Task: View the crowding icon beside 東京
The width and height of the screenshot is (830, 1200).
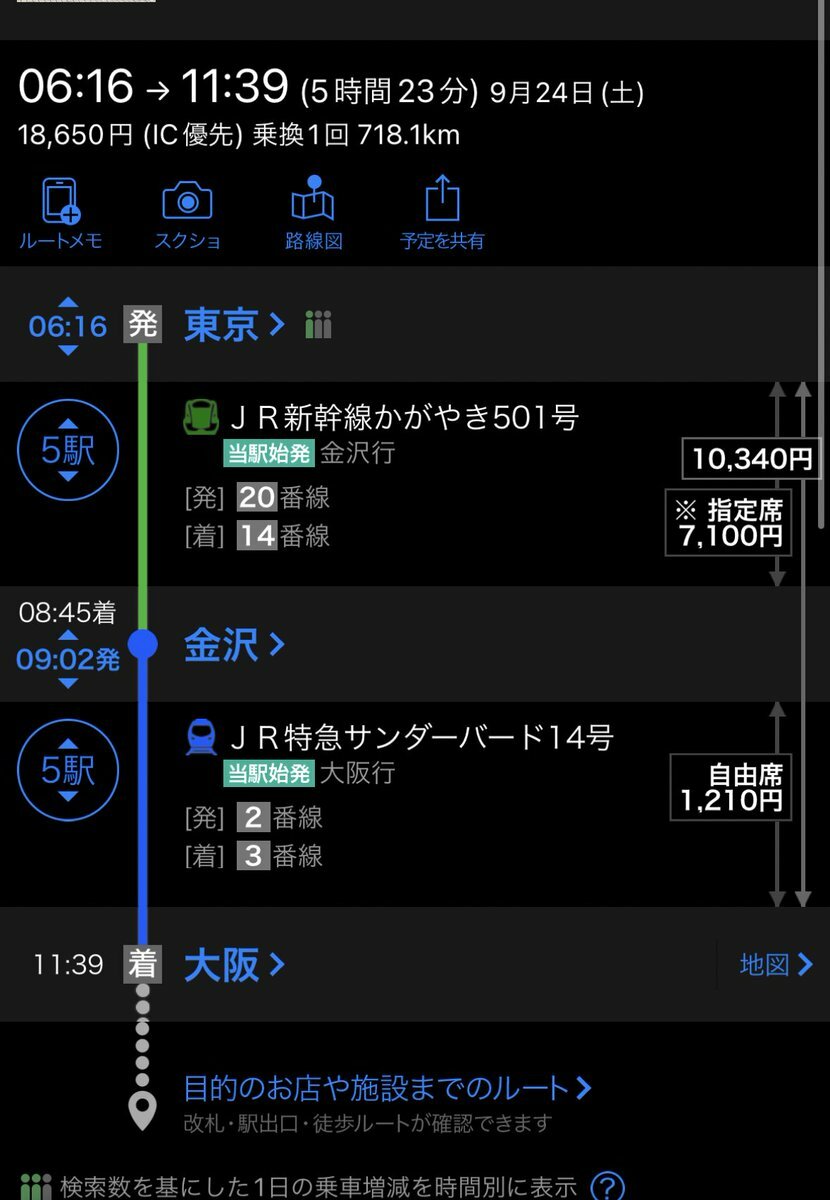Action: [x=318, y=325]
